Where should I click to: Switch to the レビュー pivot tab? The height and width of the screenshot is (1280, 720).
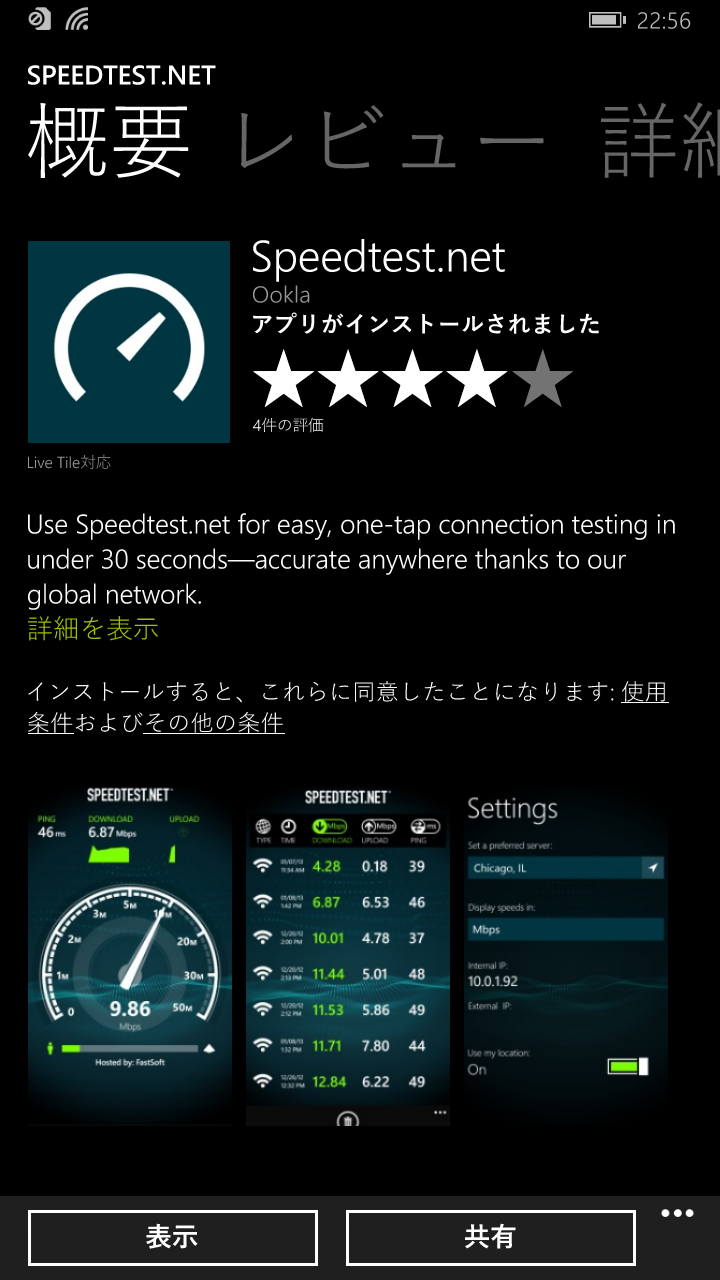392,142
